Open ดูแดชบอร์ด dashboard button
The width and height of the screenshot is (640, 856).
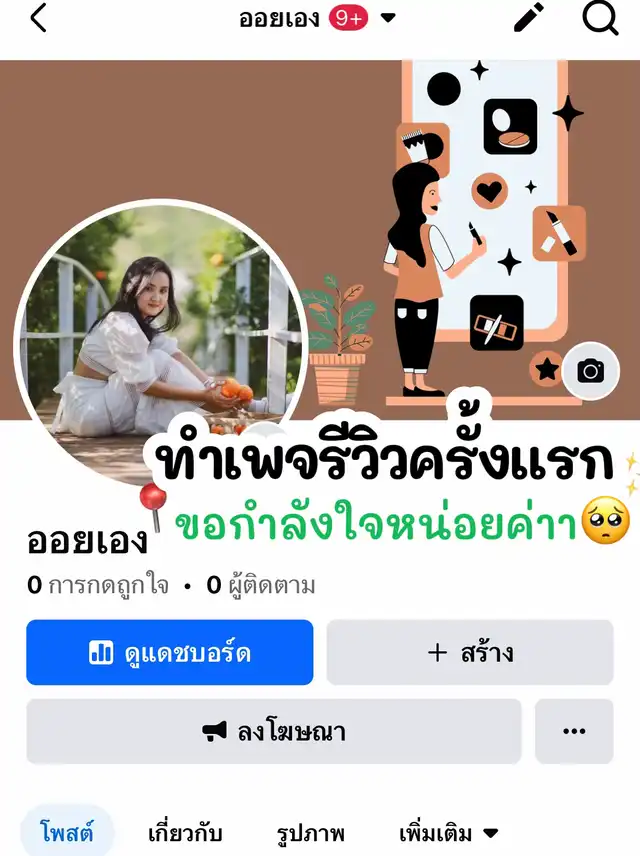click(169, 653)
